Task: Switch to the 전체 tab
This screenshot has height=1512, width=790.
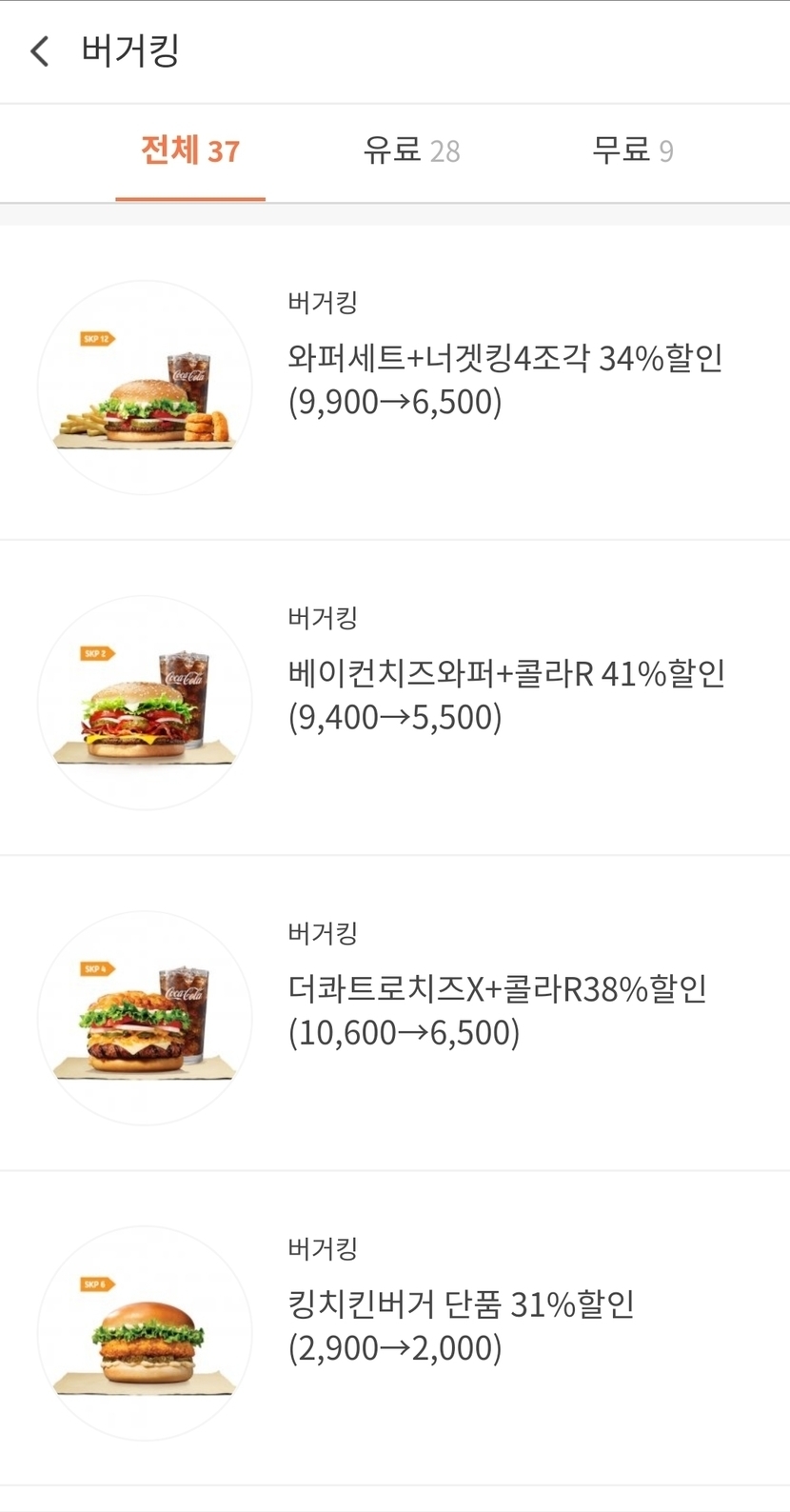Action: tap(190, 151)
